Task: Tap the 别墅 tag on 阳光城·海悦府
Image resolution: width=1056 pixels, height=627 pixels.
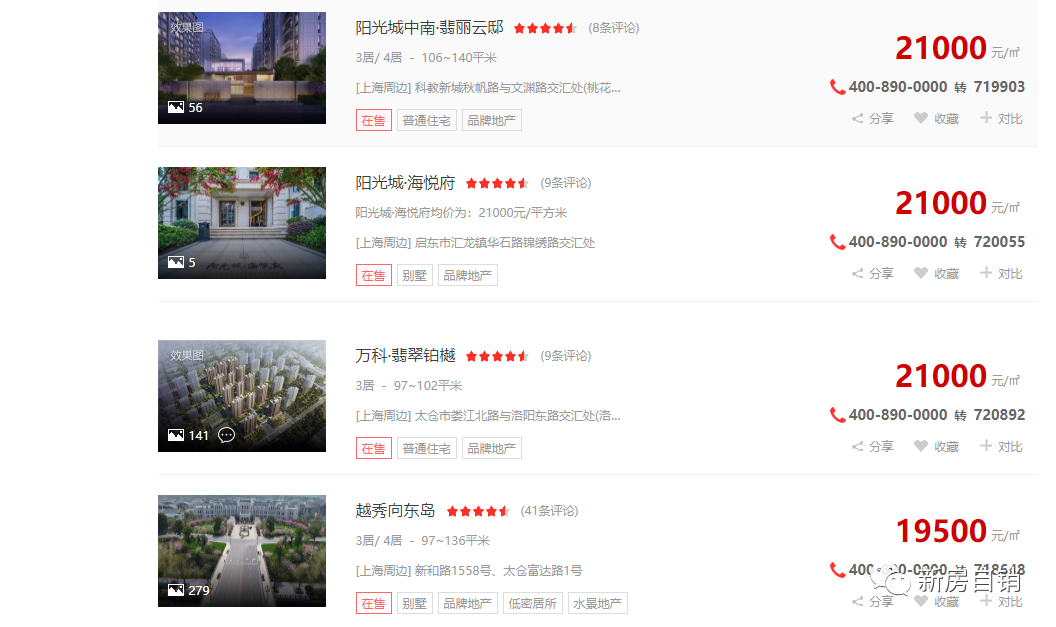Action: coord(414,276)
